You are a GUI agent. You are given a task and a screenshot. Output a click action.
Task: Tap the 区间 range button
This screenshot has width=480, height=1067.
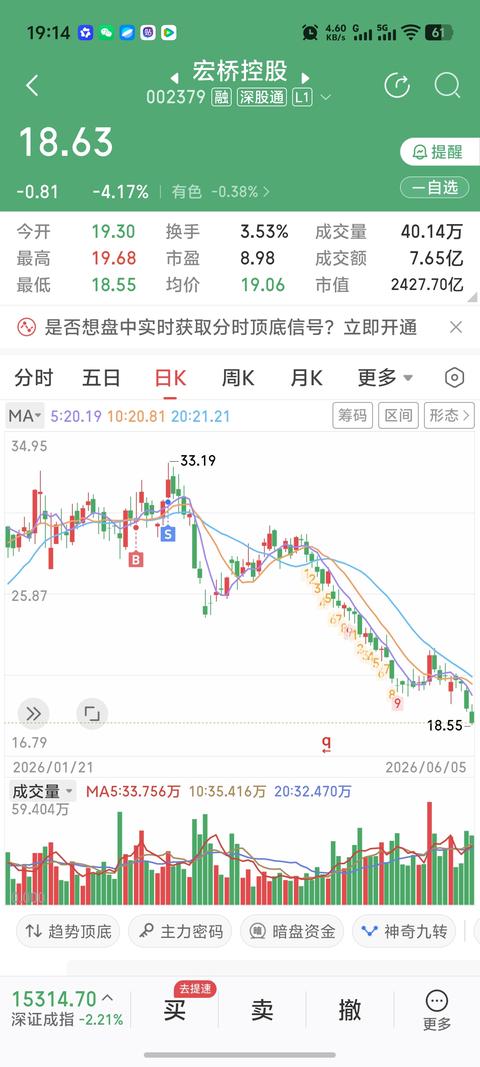click(x=398, y=416)
